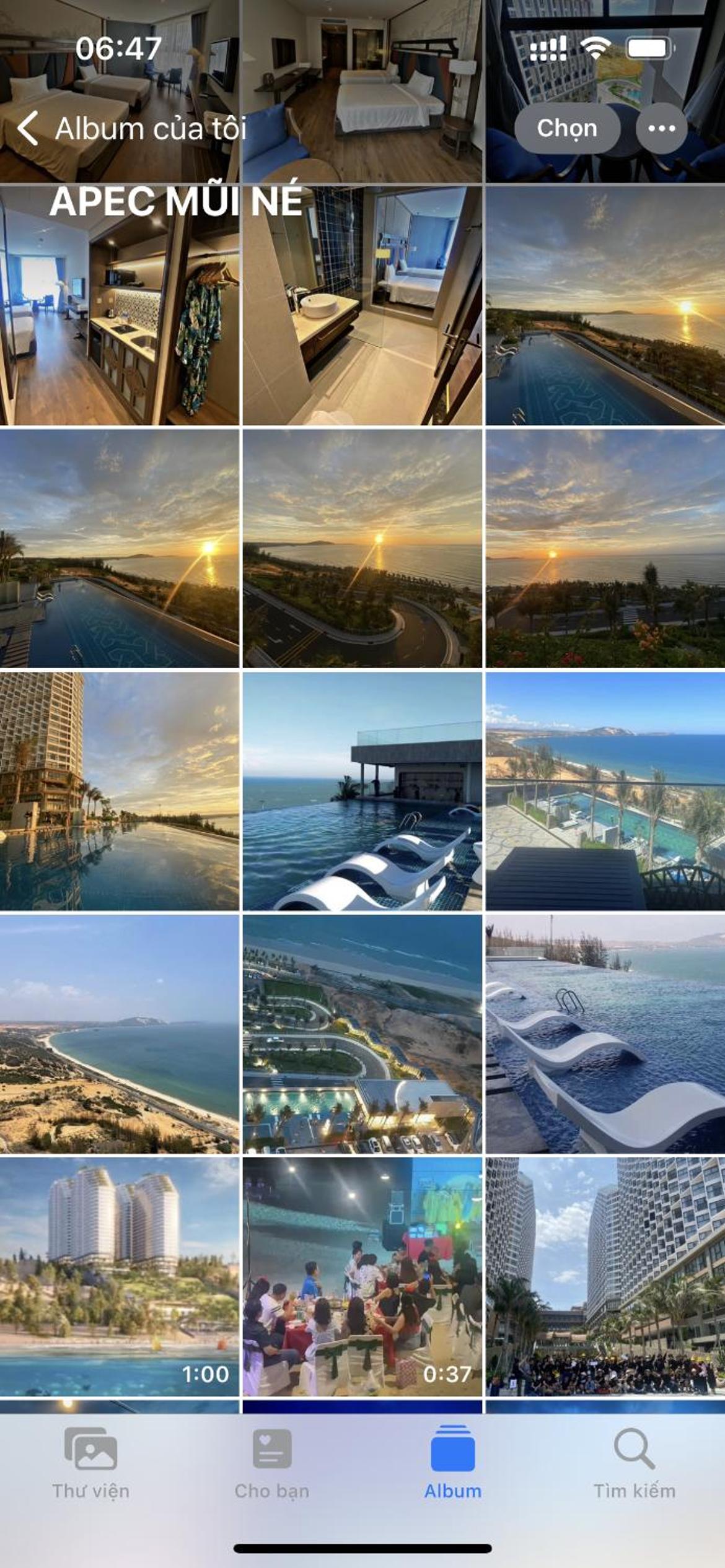
Task: Open the hazy infinity pool with white loungers photo
Action: pyautogui.click(x=605, y=1034)
